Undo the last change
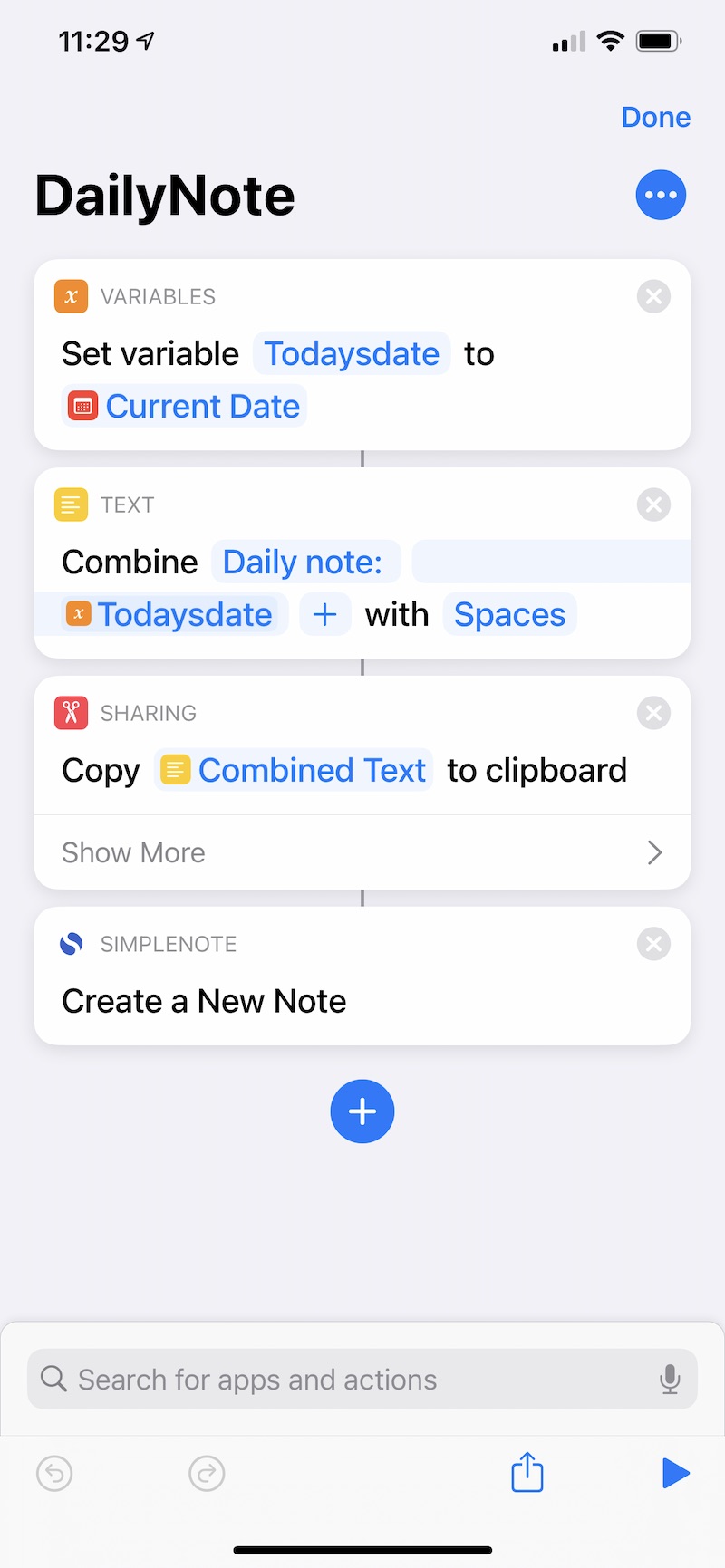Screen dimensions: 725x1568 click(54, 1473)
